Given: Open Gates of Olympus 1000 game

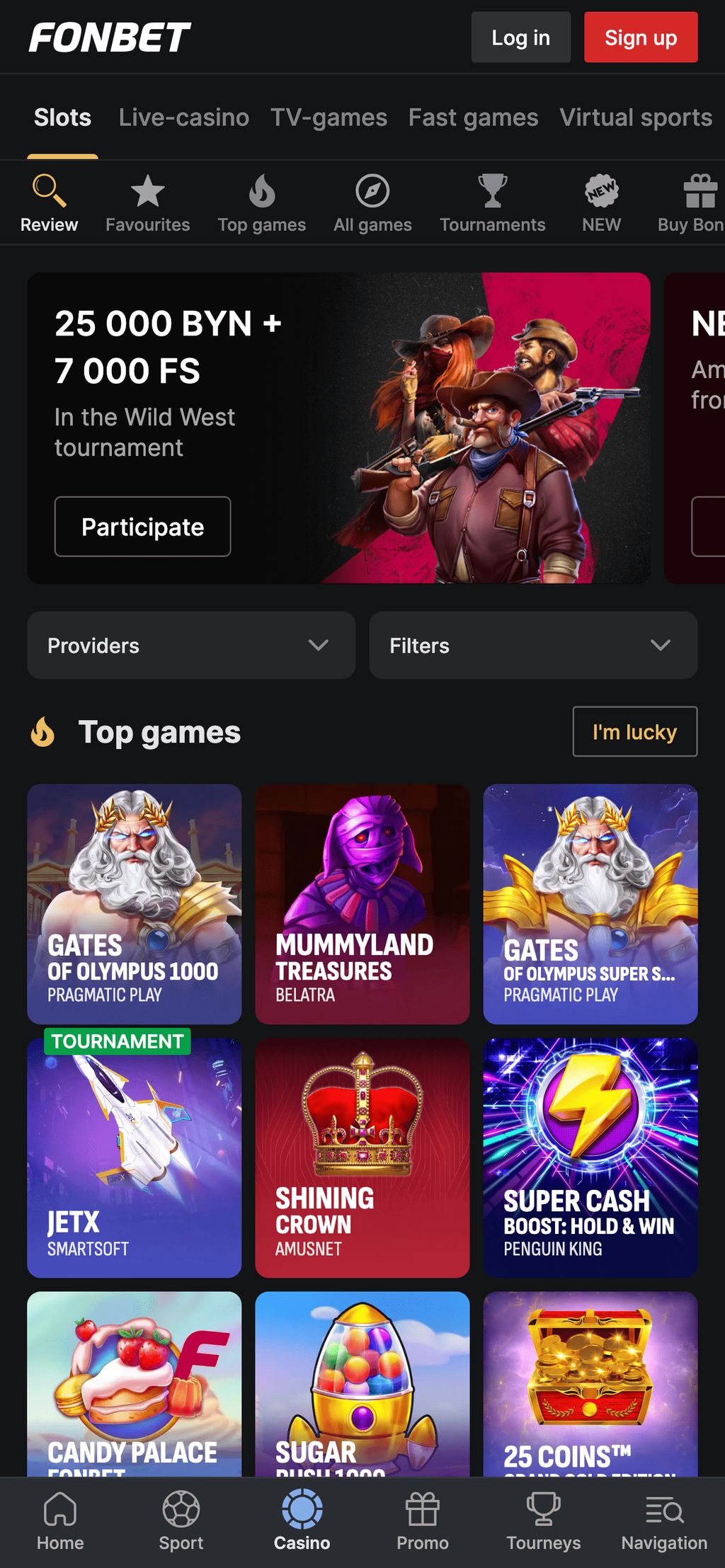Looking at the screenshot, I should pos(135,903).
